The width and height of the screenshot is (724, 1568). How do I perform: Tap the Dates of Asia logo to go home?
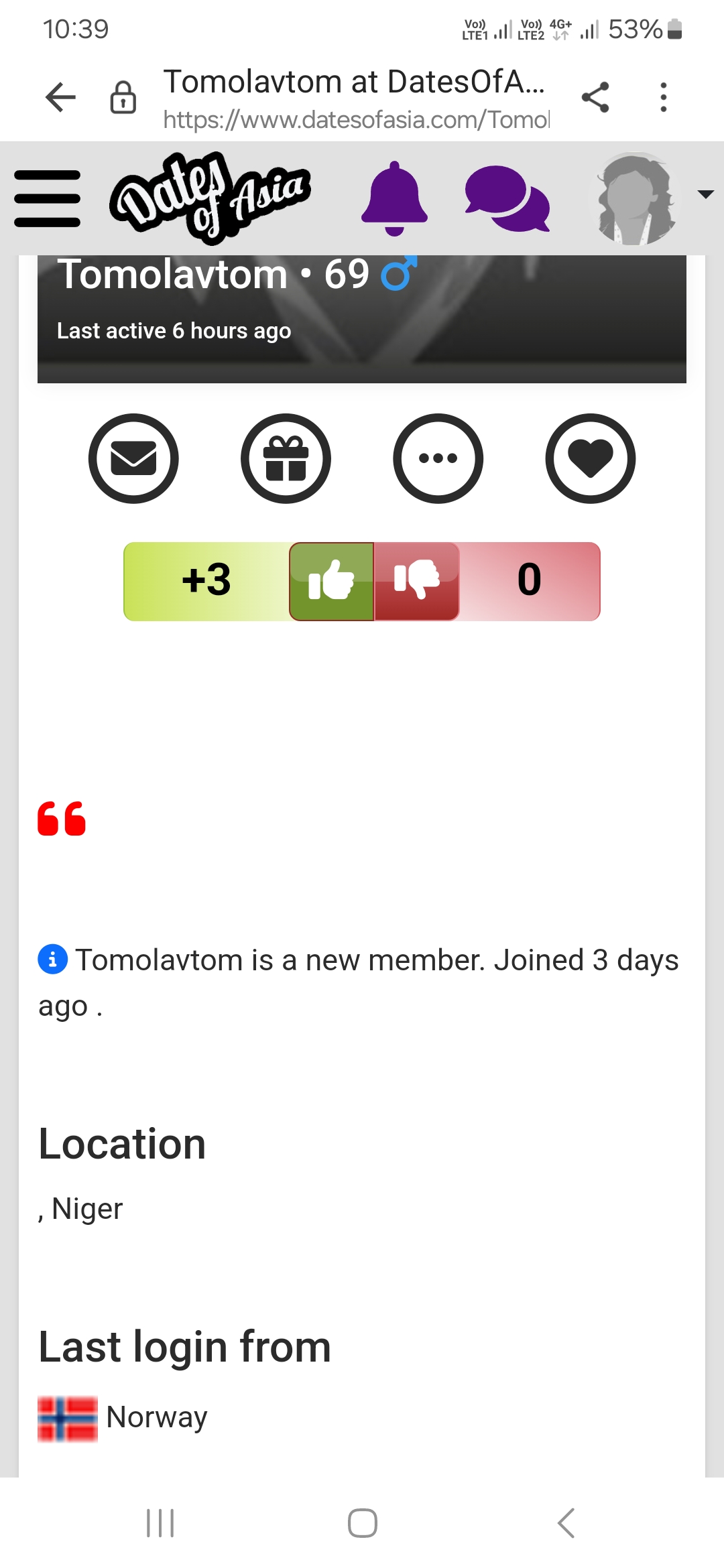210,198
